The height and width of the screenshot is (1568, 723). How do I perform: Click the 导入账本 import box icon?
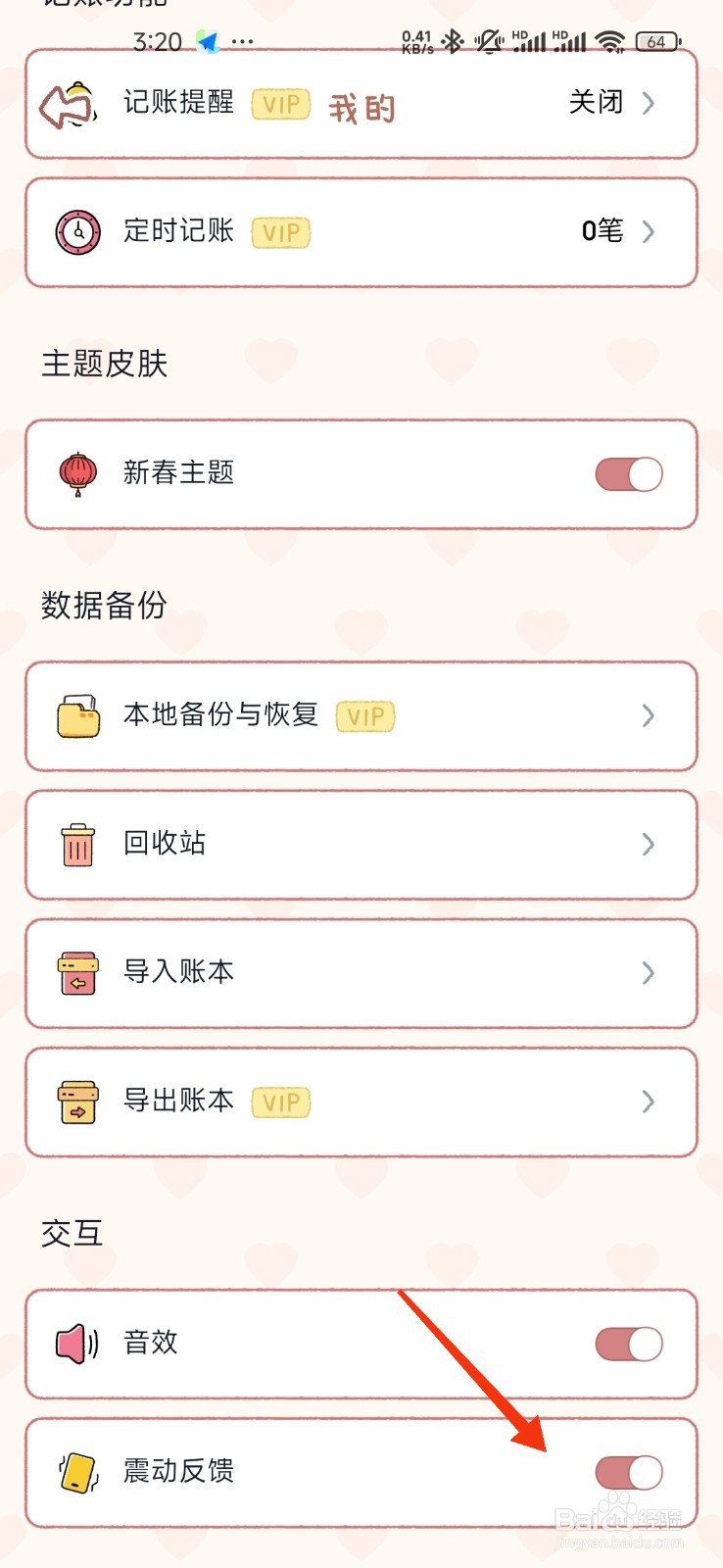[76, 972]
